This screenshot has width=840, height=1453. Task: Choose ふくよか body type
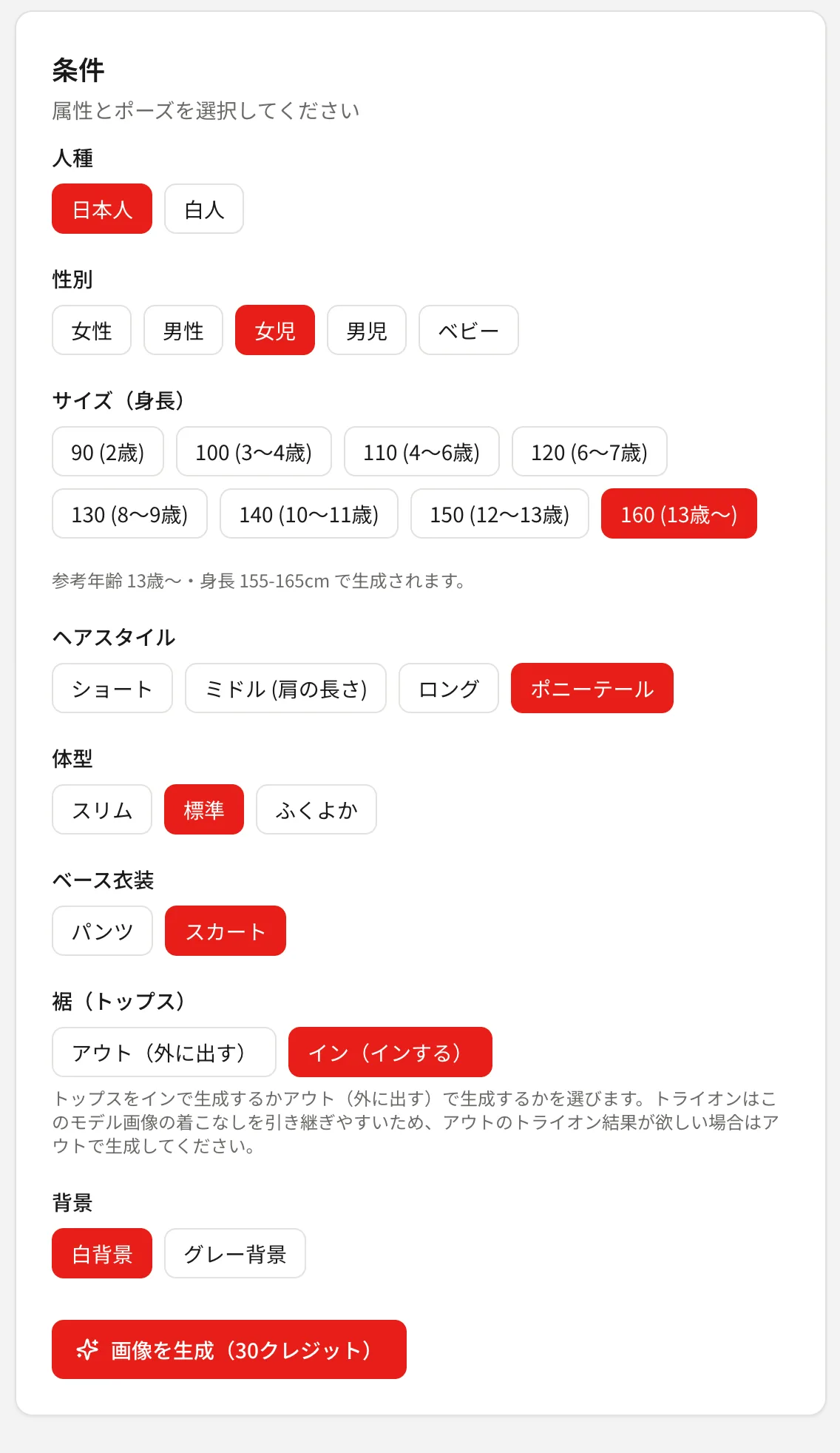tap(316, 809)
